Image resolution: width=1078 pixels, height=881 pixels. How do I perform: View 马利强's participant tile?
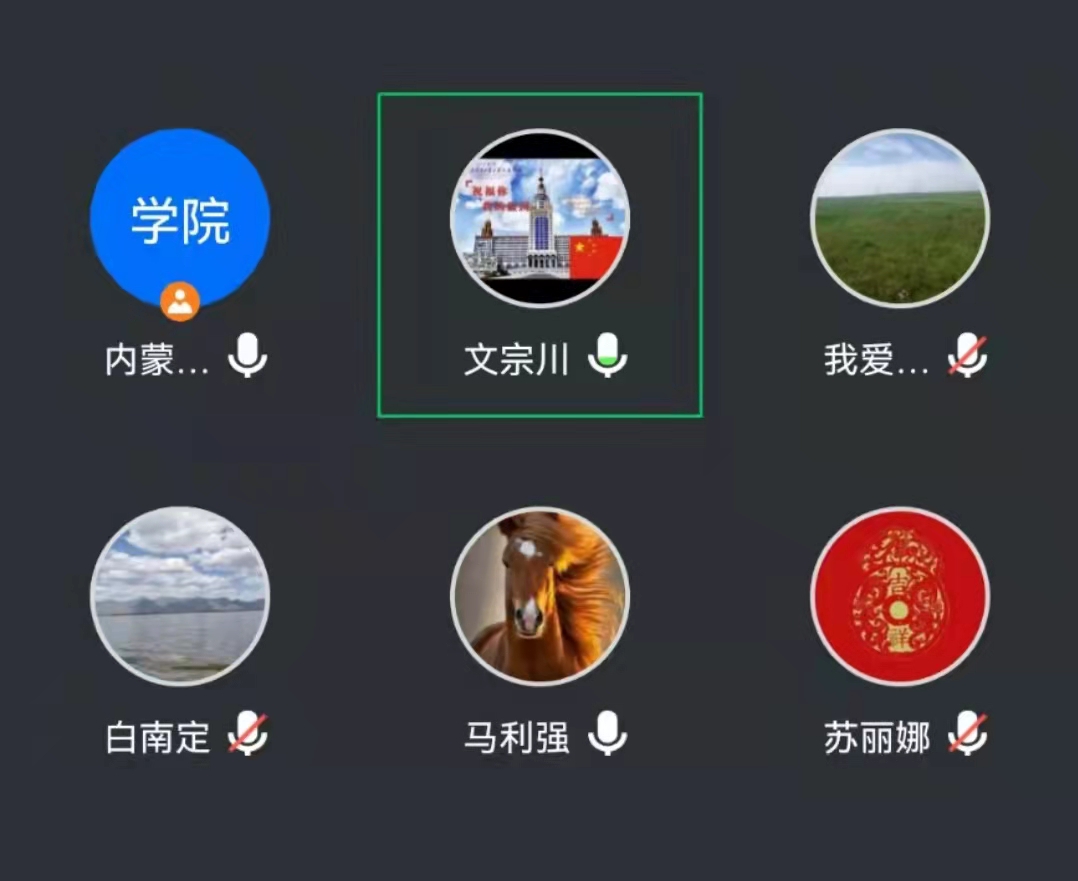[x=540, y=596]
